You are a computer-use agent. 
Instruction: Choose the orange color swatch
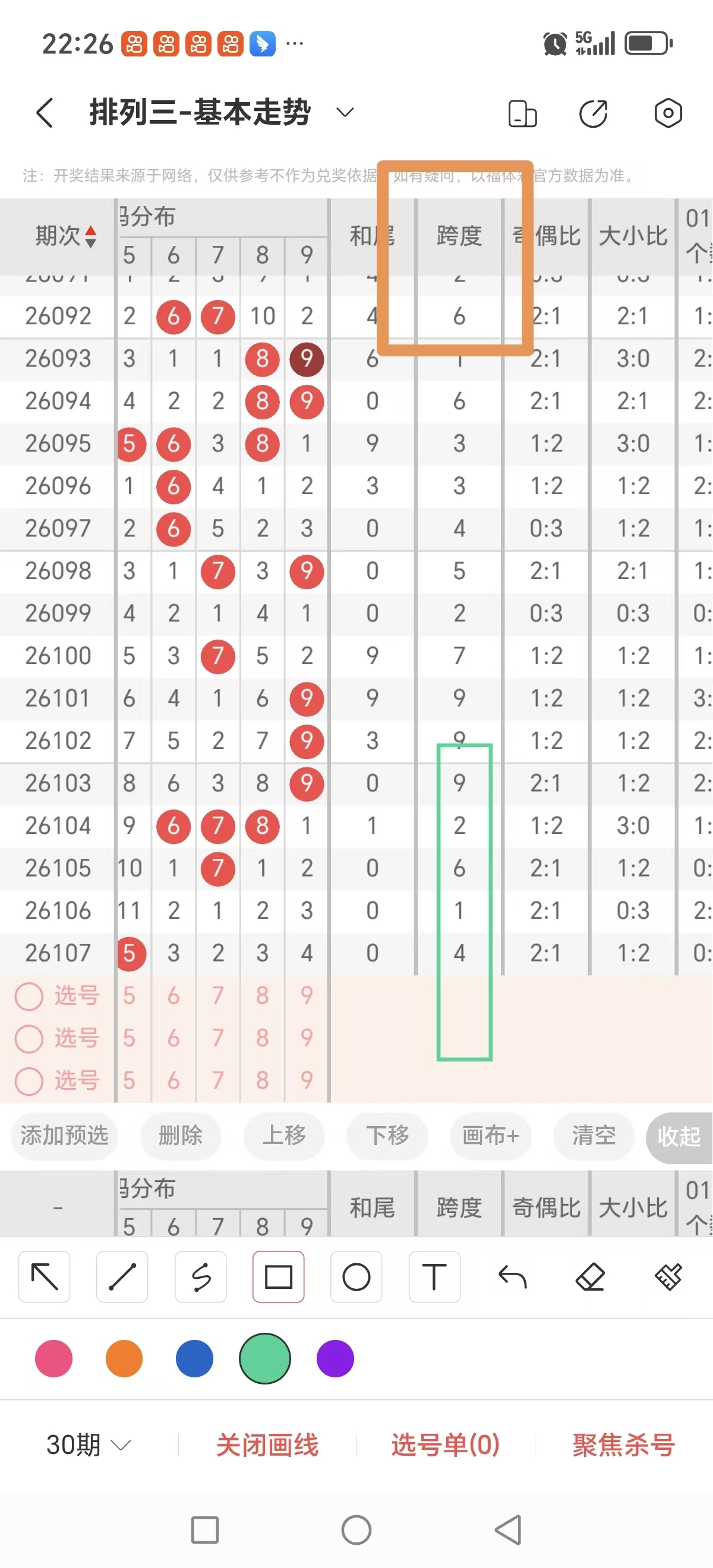(x=124, y=1358)
